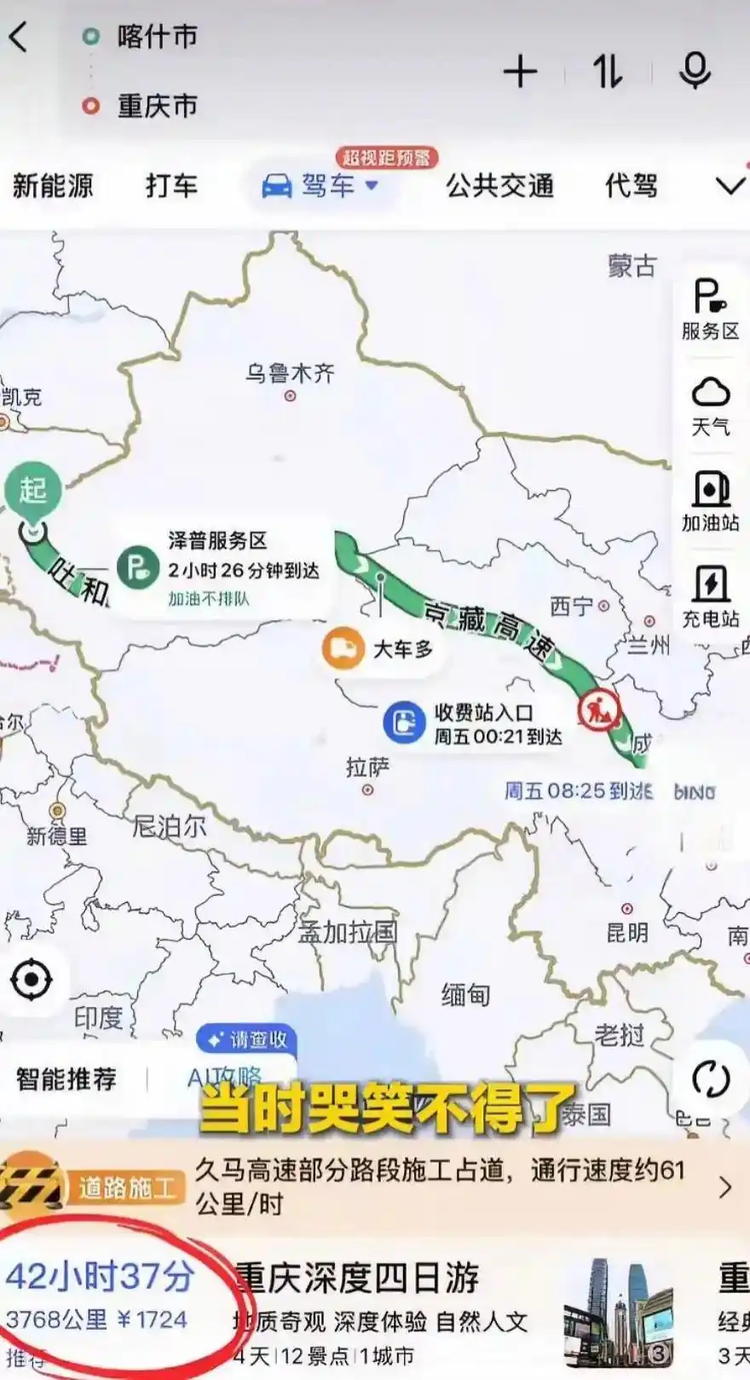750x1380 pixels.
Task: Show 服务区 along the route
Action: tap(710, 310)
